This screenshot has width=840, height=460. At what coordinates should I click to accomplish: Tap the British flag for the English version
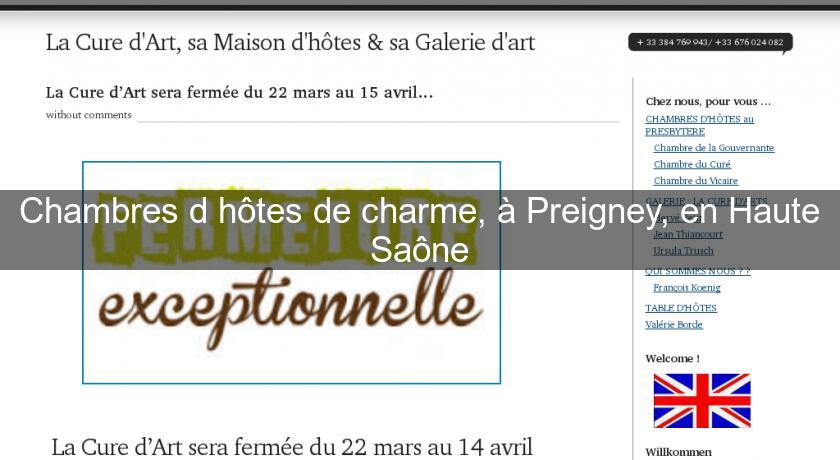701,400
